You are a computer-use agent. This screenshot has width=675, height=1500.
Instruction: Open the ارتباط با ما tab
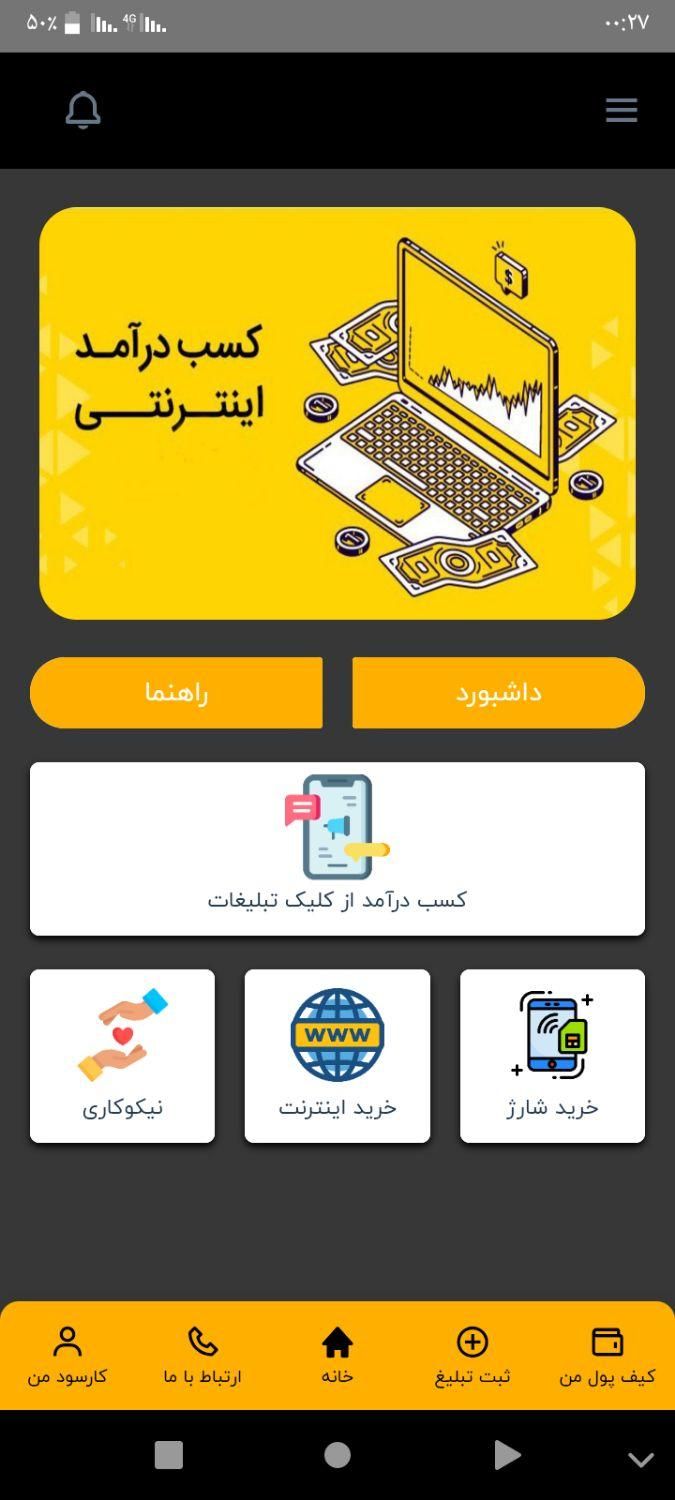coord(202,1356)
